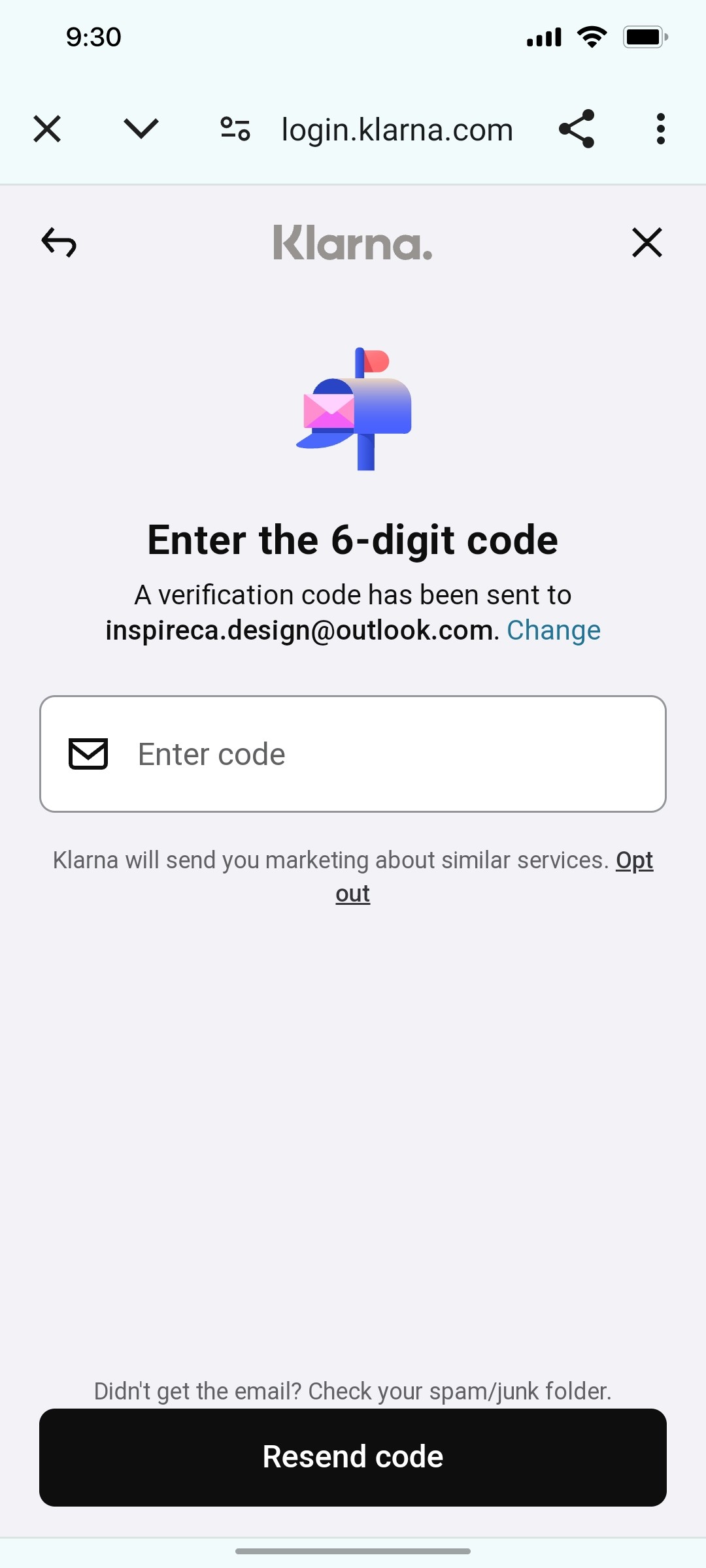Tap the Enter code input field
Screen dimensions: 706x1568
click(x=353, y=753)
